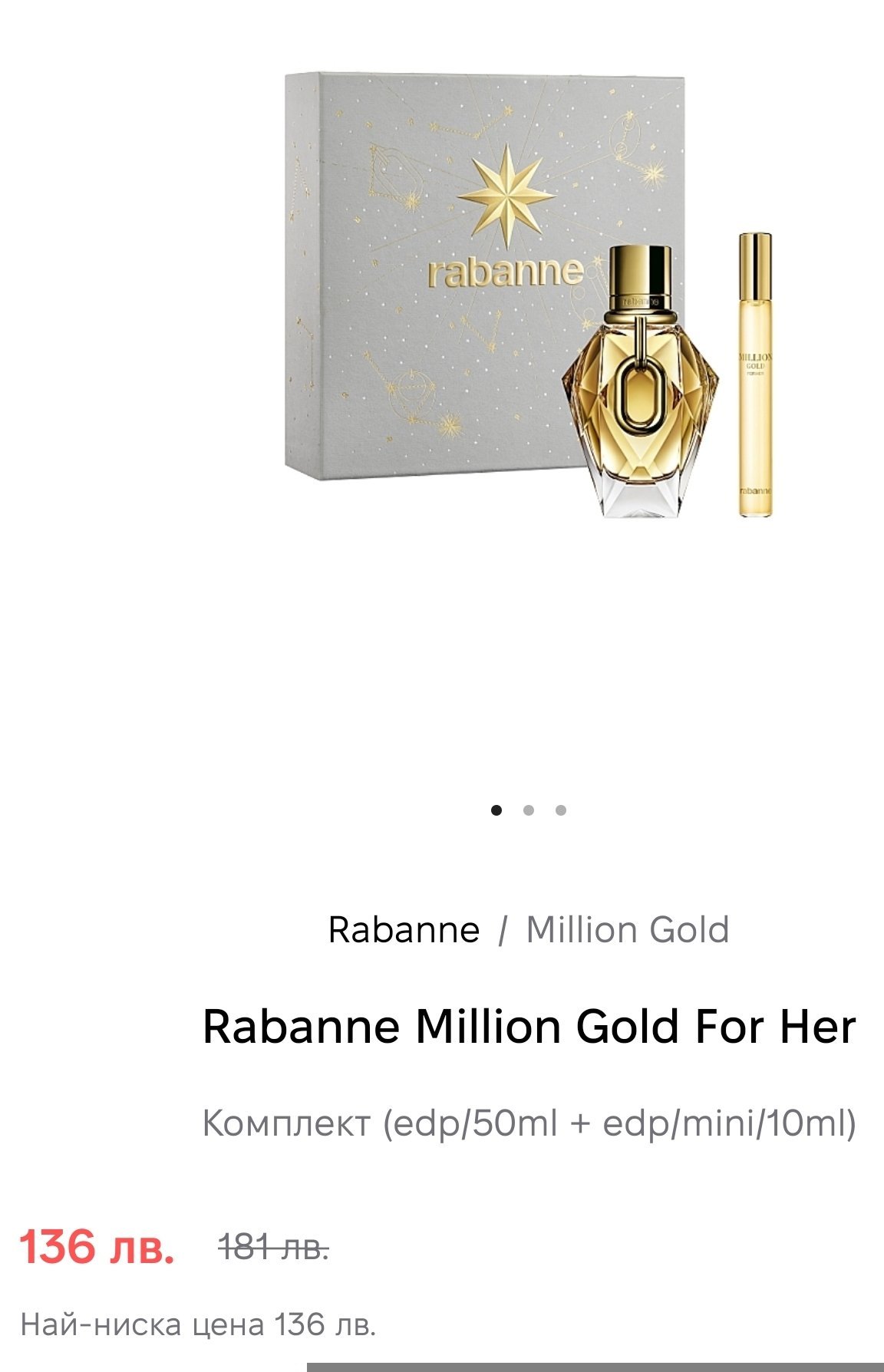This screenshot has height=1372, width=884.
Task: Jump to the third image indicator dot
Action: (561, 810)
